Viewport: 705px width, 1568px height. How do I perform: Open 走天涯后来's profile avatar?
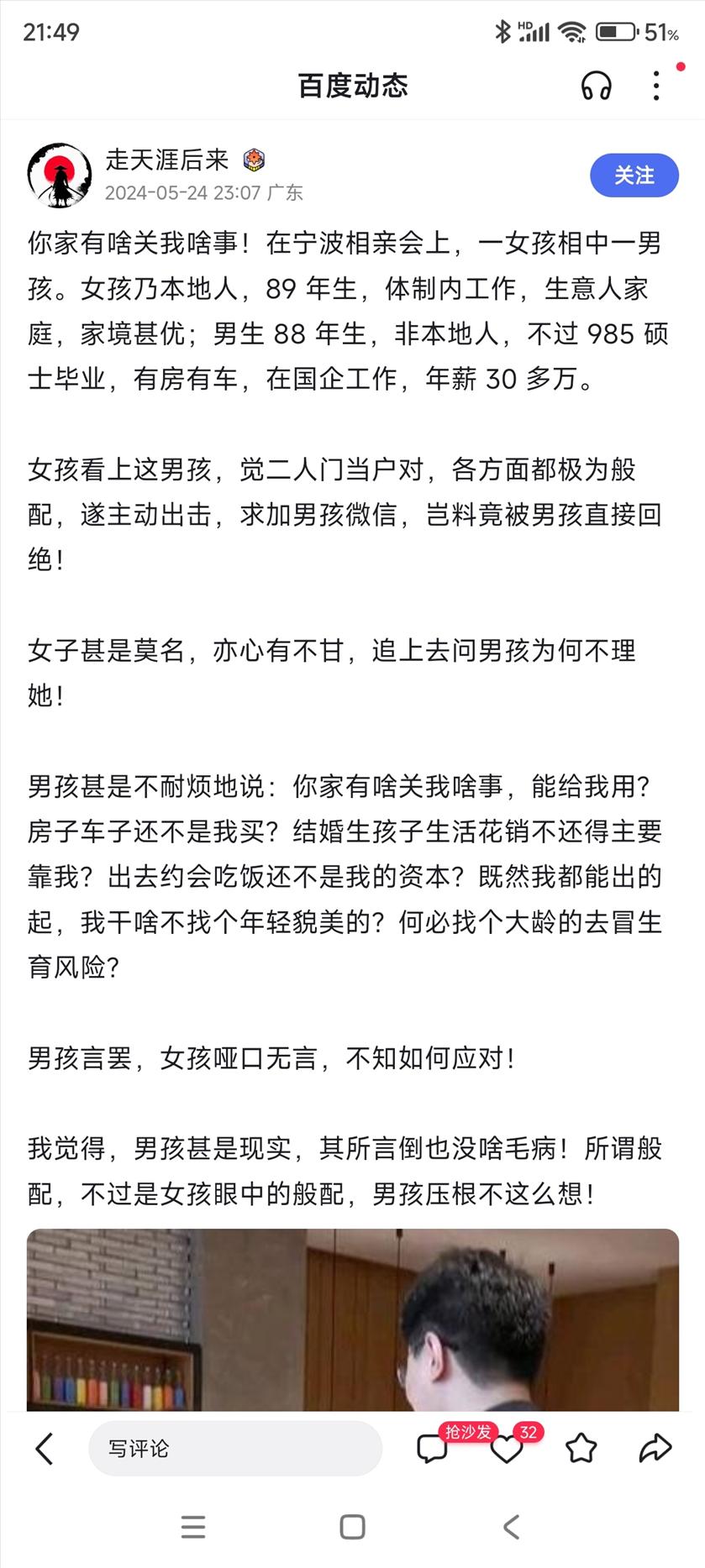(x=60, y=176)
